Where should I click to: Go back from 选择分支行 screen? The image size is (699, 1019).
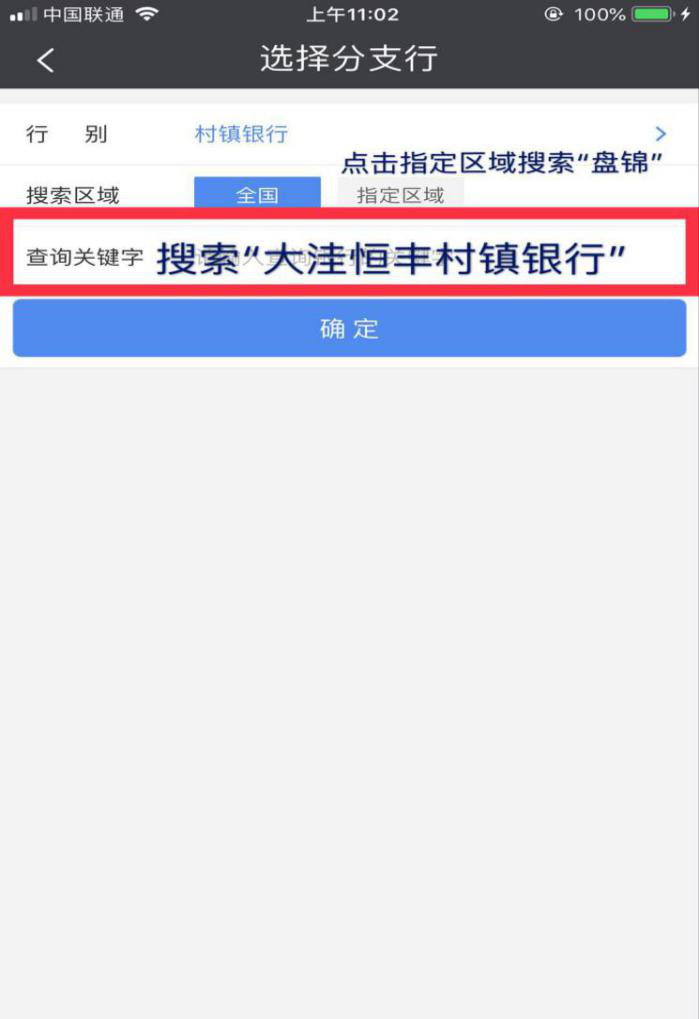(x=45, y=60)
